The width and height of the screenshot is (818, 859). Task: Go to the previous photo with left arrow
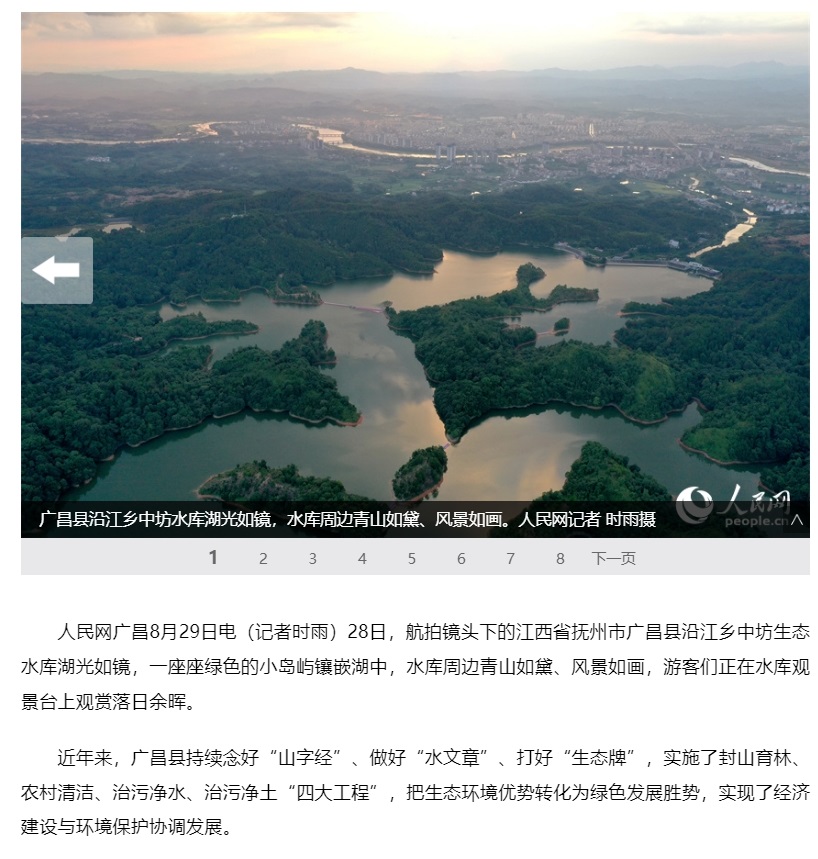coord(56,270)
